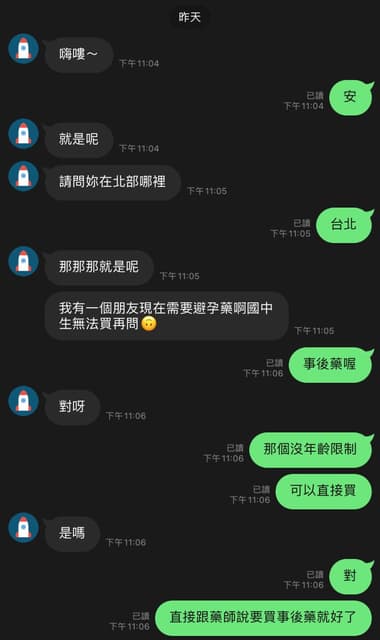Screen dimensions: 380x640
Task: Tap the avatar next to 是嗎
Action: [23, 527]
